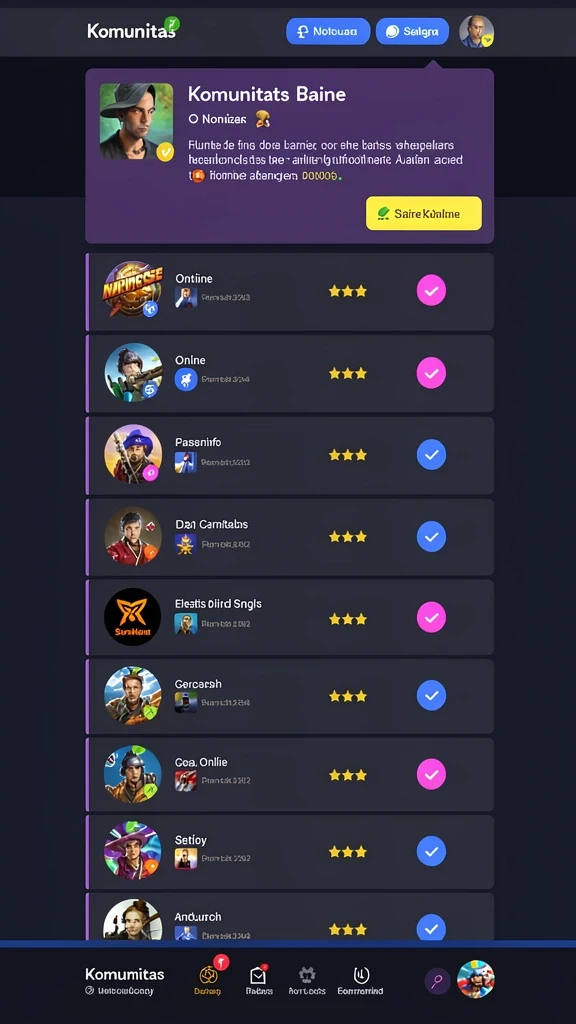The width and height of the screenshot is (576, 1024).
Task: Open the Passnifo row
Action: pos(290,455)
